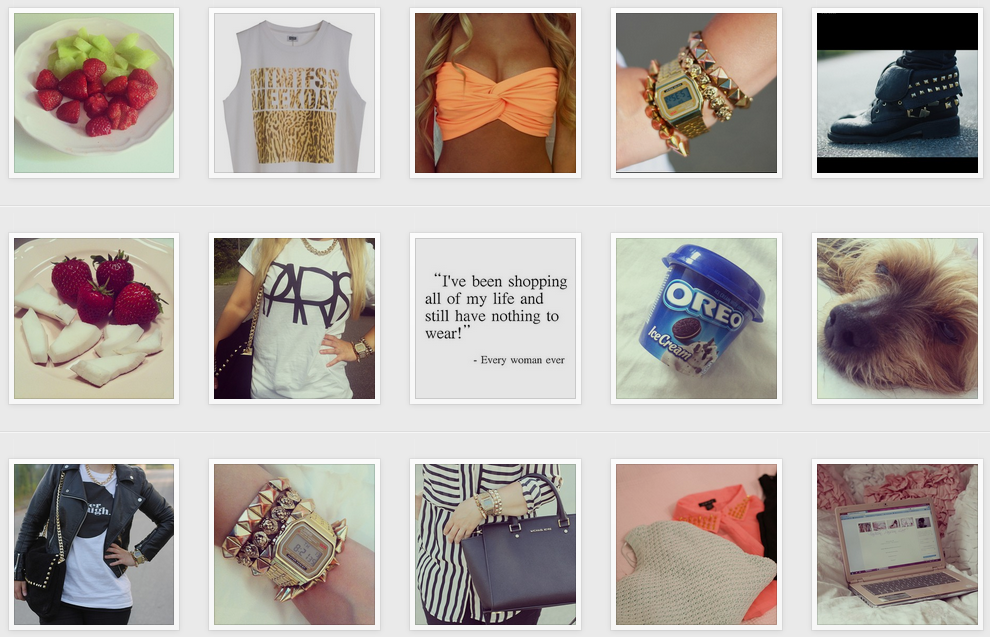The height and width of the screenshot is (637, 990).
Task: Open the leather jacket outfit photo
Action: point(94,544)
